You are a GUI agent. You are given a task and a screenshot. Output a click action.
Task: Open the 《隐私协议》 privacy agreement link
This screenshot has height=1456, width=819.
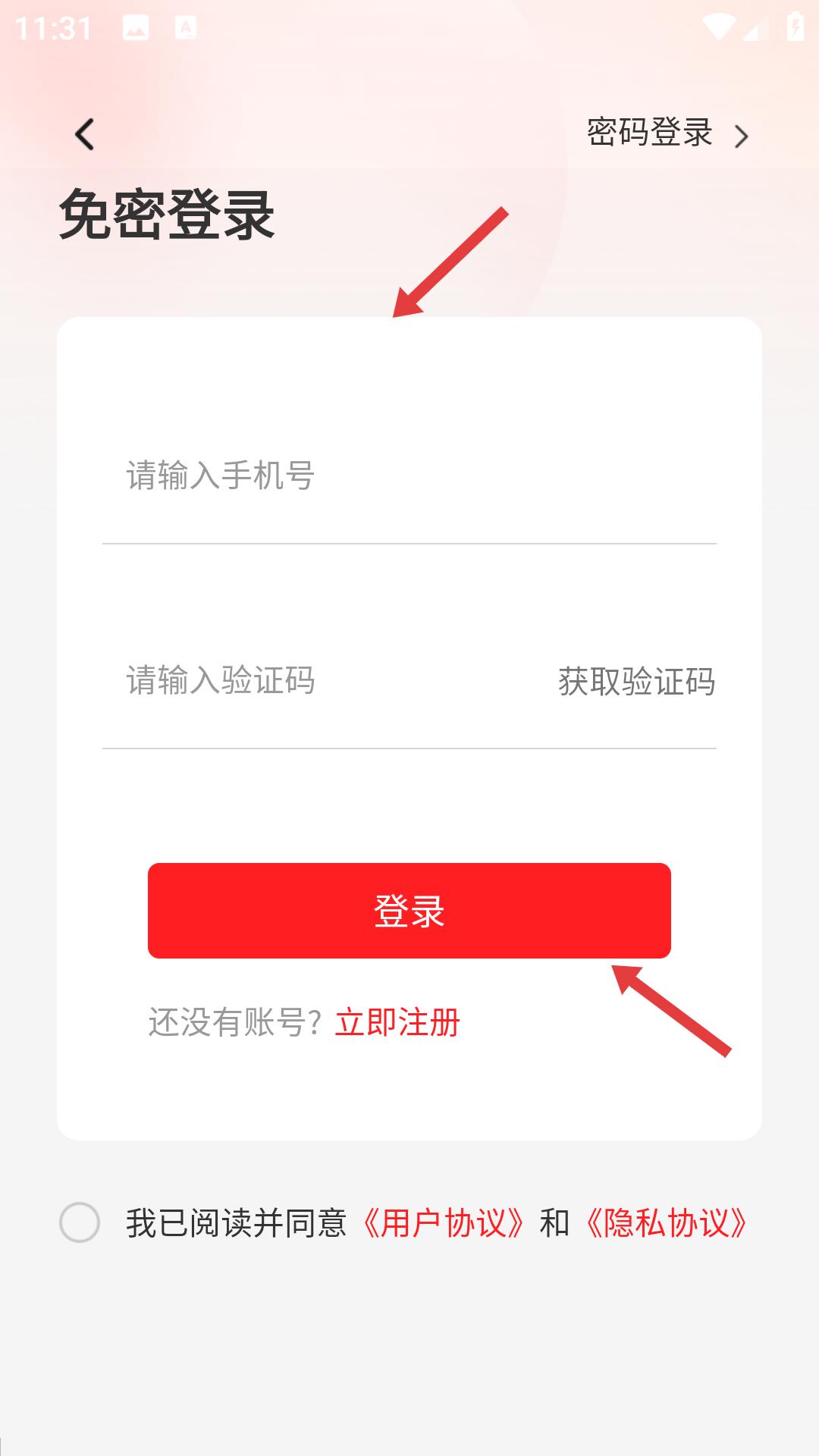[667, 1222]
